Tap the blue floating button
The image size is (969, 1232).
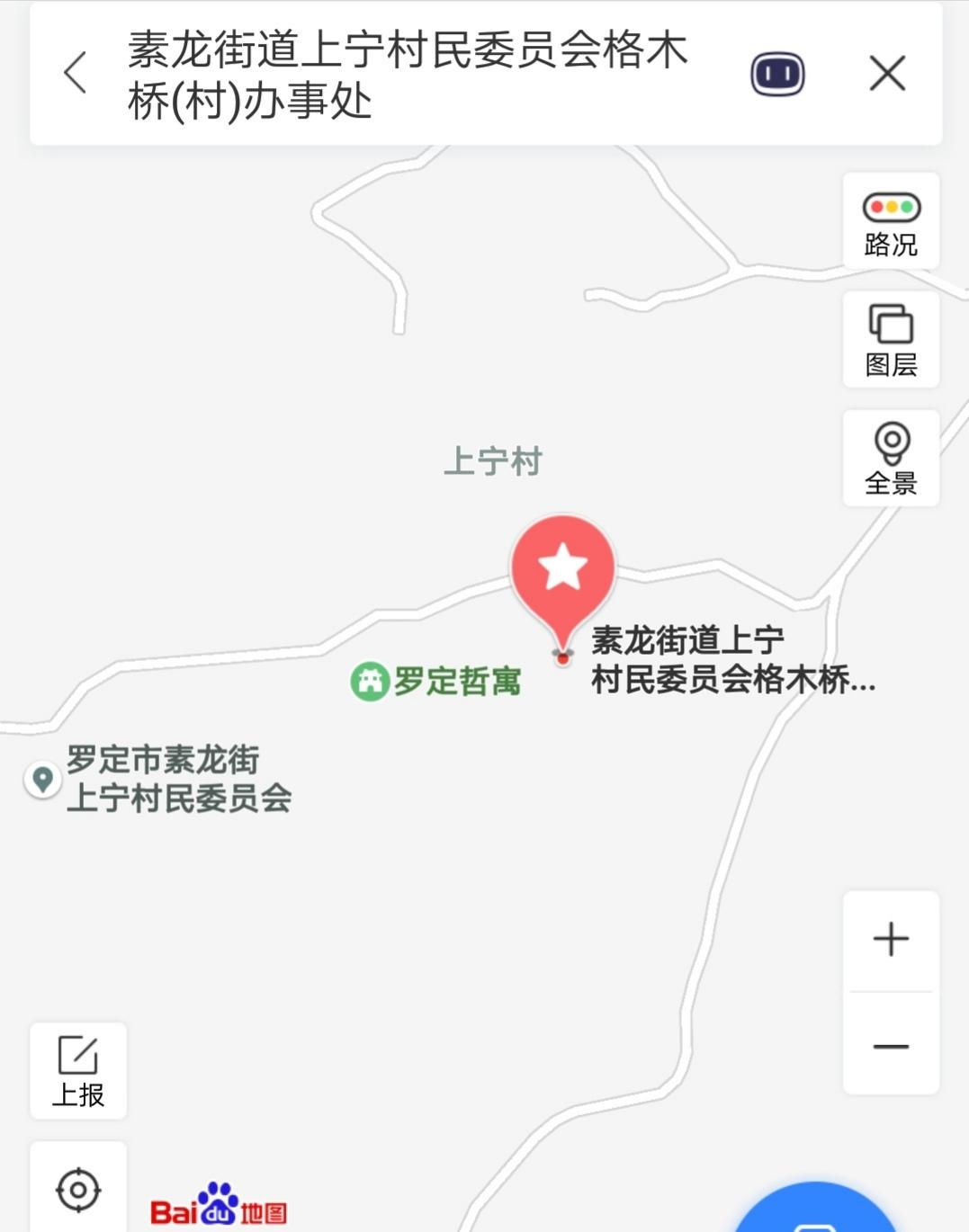point(815,1214)
